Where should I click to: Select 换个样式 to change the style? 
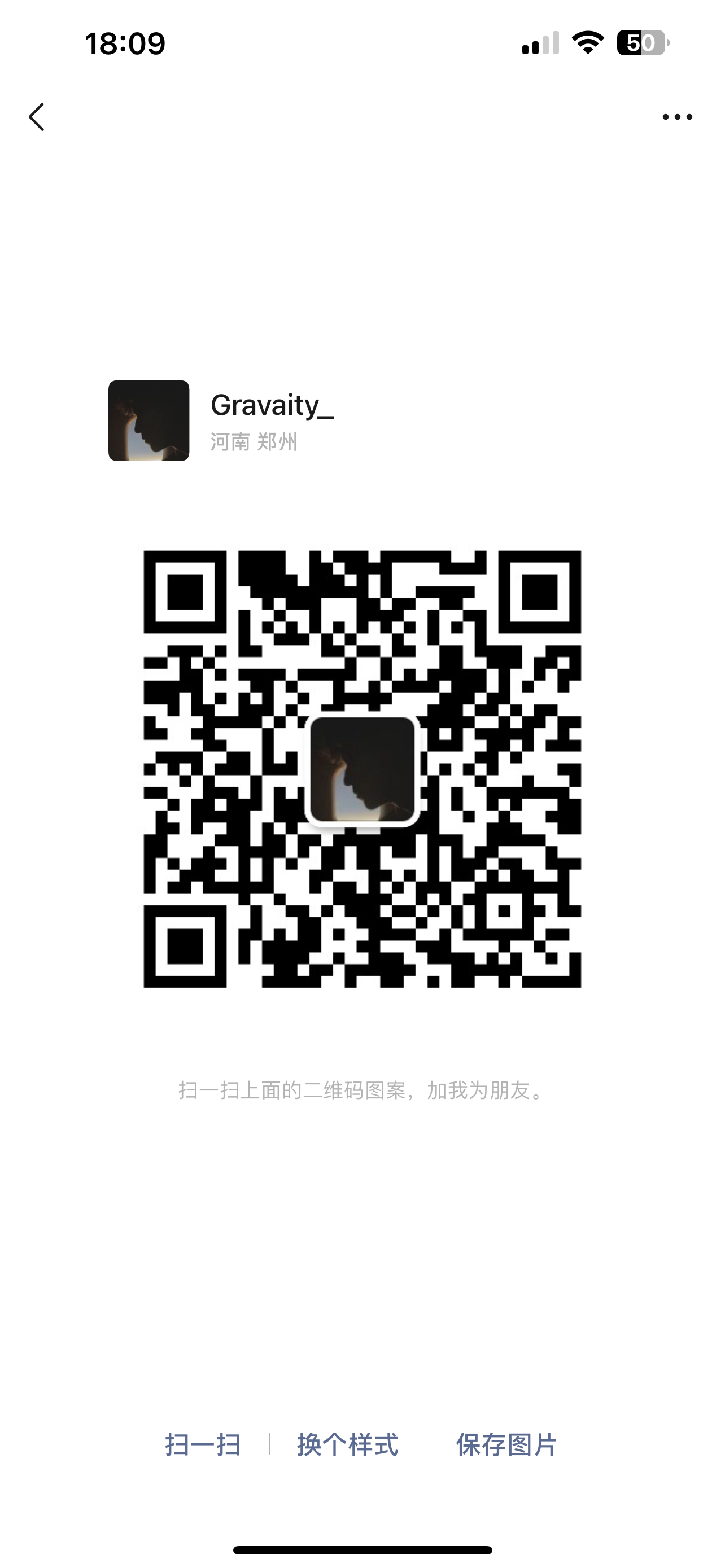[348, 1445]
